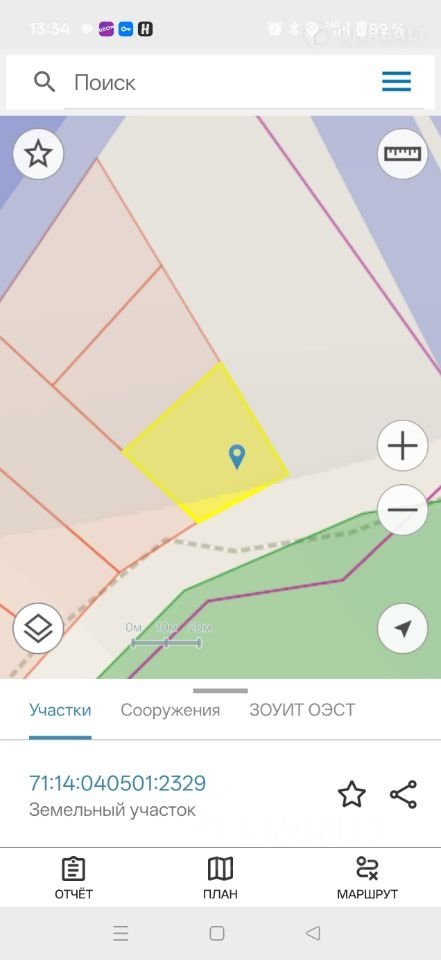Image resolution: width=441 pixels, height=960 pixels.
Task: Switch to the ЗОУИТ ОЭСТ tab
Action: [x=302, y=710]
